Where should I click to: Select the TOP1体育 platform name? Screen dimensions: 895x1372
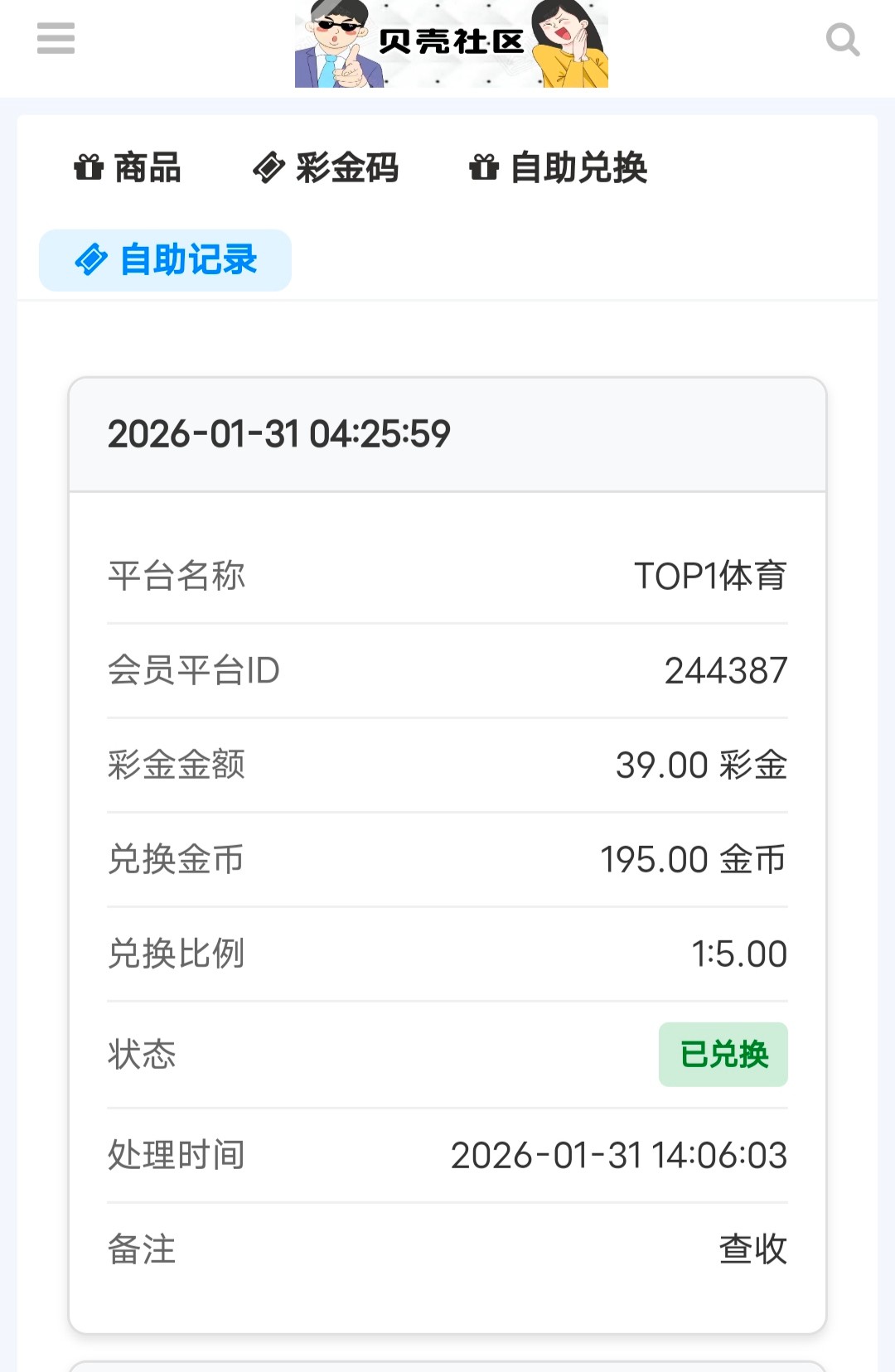709,576
